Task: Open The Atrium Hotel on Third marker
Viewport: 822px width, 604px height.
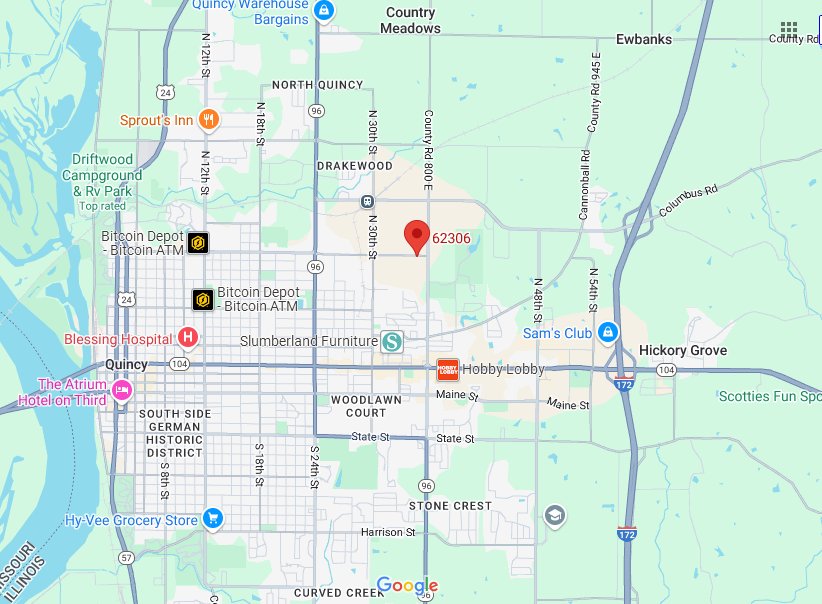Action: click(123, 390)
